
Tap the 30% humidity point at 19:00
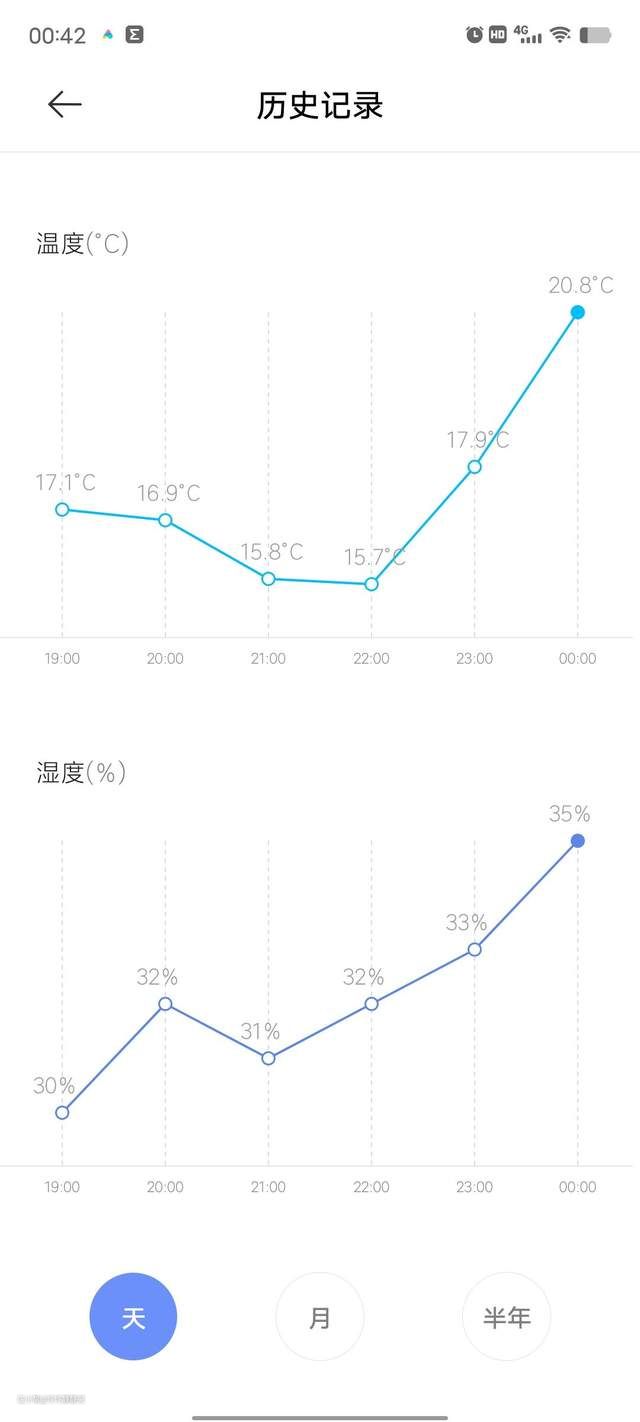(x=62, y=1112)
